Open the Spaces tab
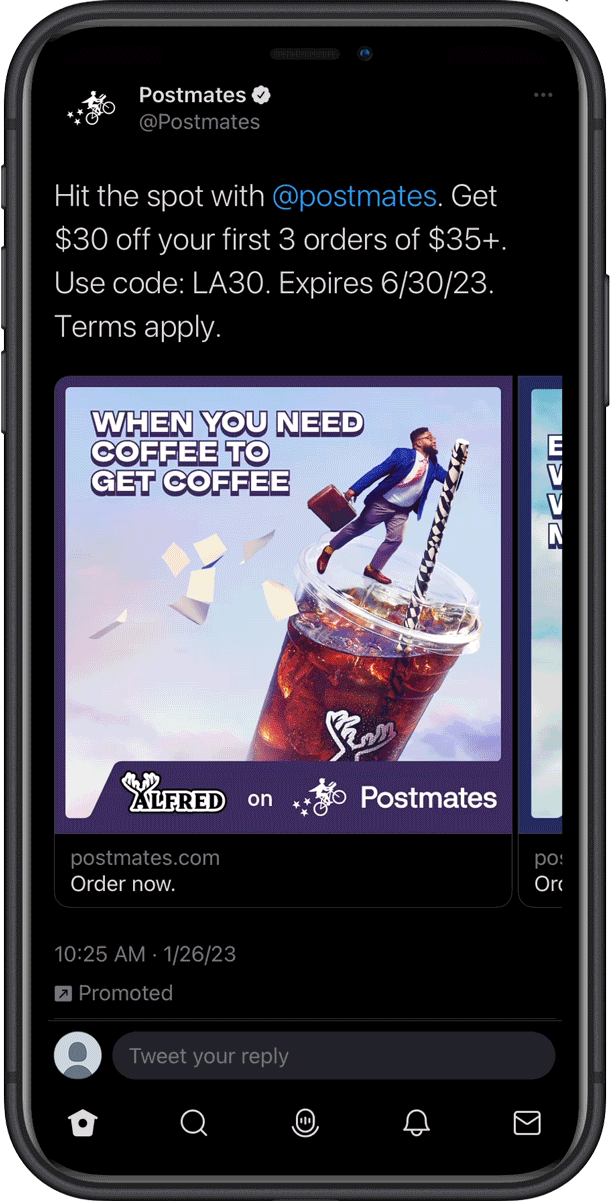 pyautogui.click(x=305, y=1124)
